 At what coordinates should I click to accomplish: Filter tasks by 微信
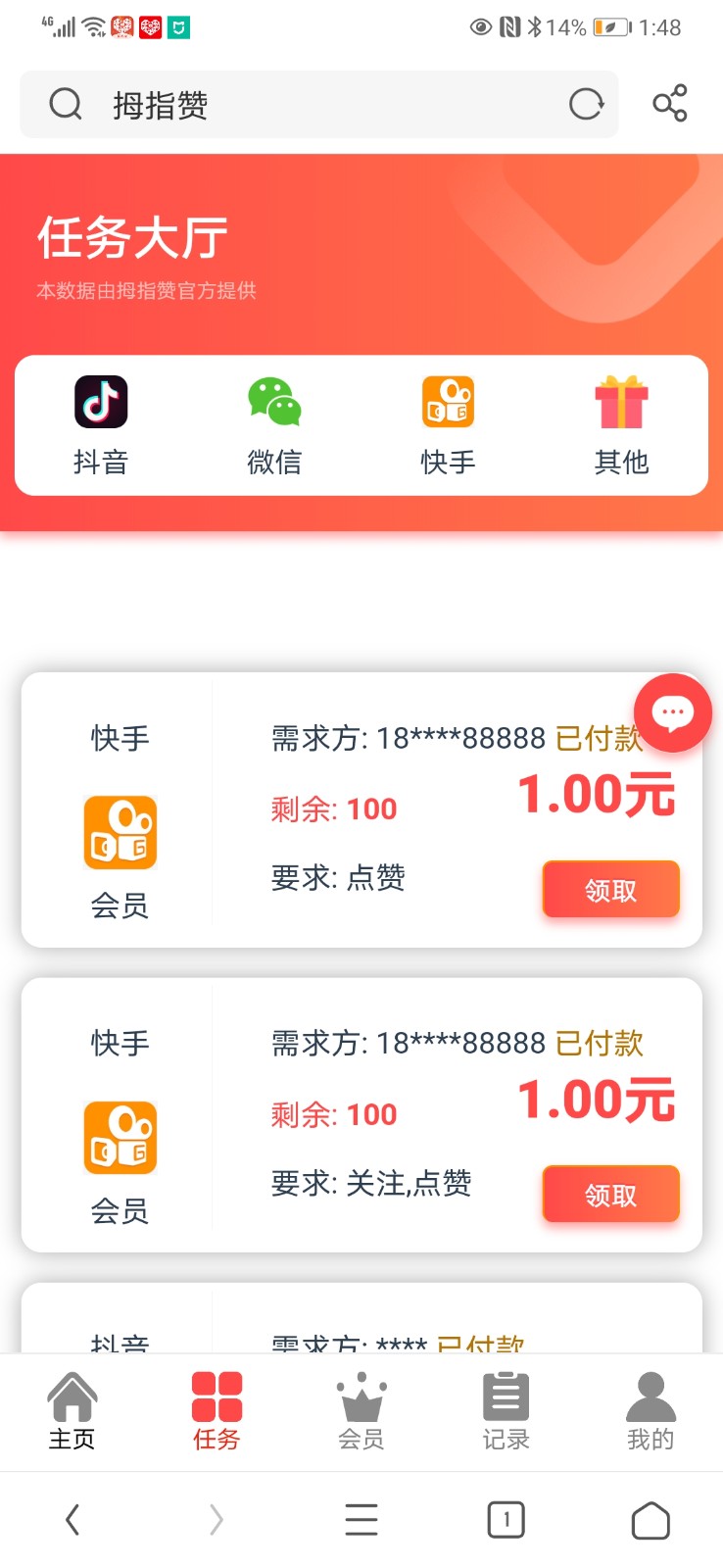point(274,426)
